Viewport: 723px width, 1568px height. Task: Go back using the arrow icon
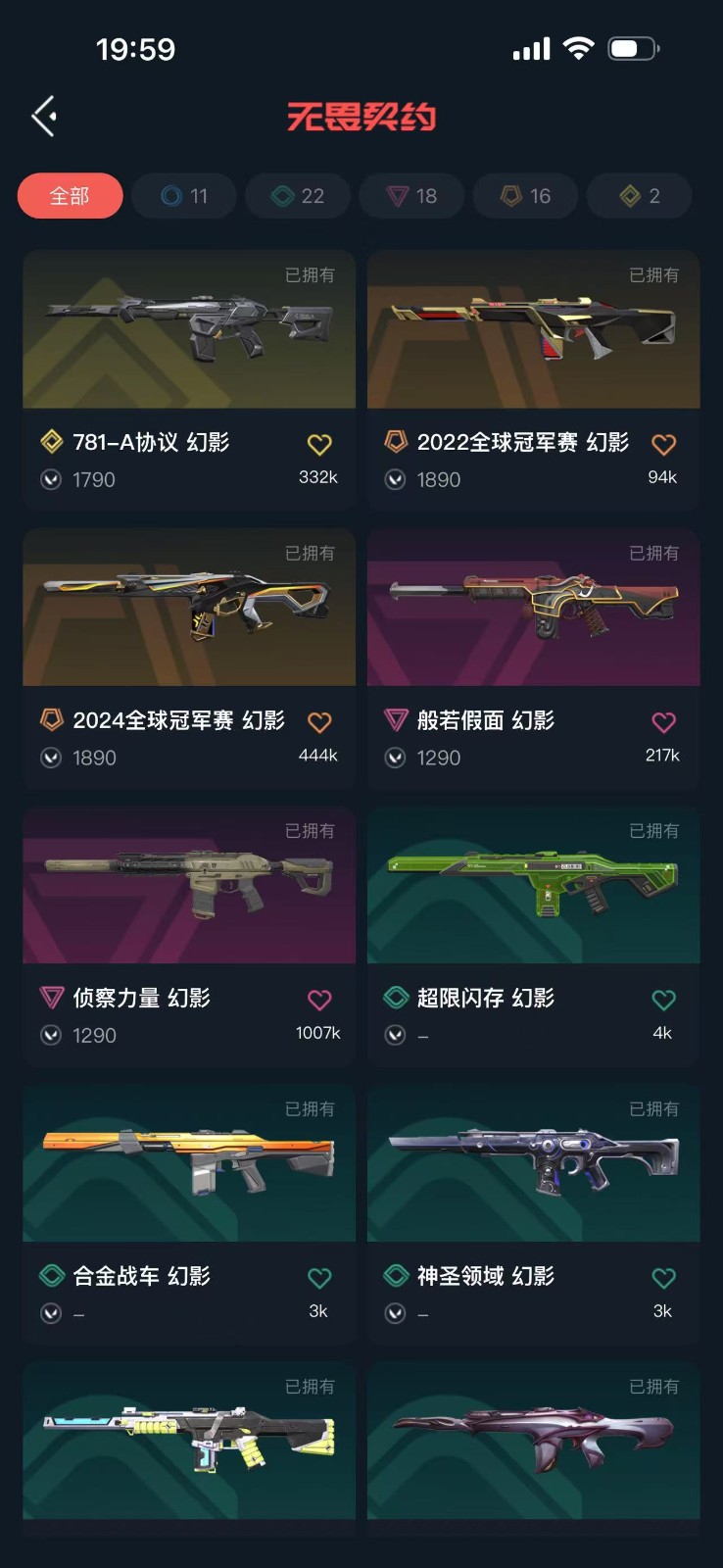[x=44, y=117]
